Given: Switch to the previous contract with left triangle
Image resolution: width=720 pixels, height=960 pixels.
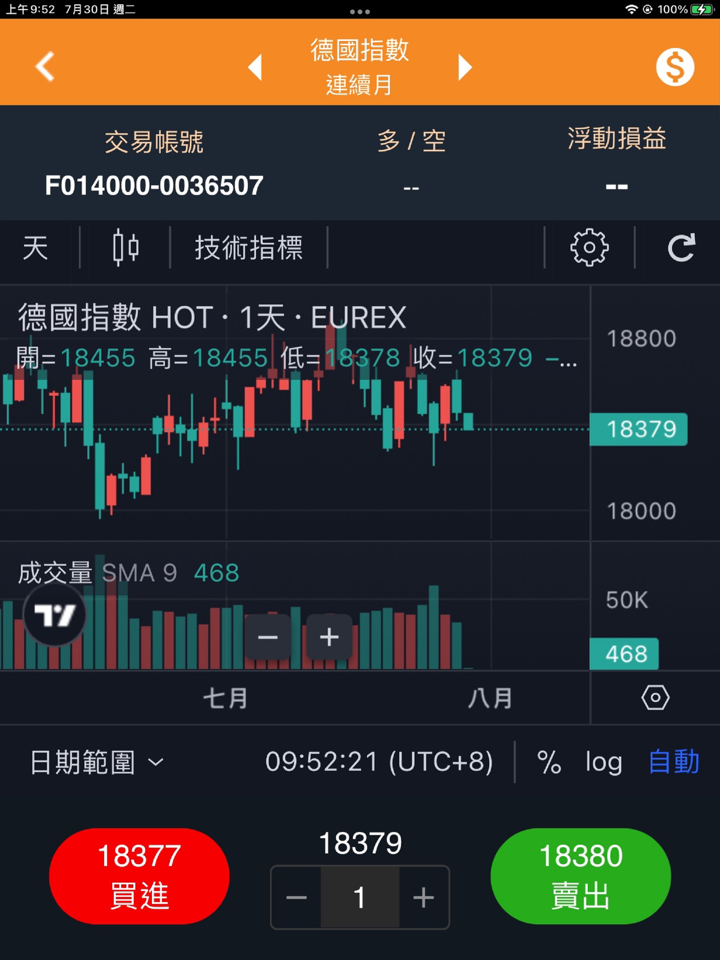Looking at the screenshot, I should pyautogui.click(x=255, y=67).
